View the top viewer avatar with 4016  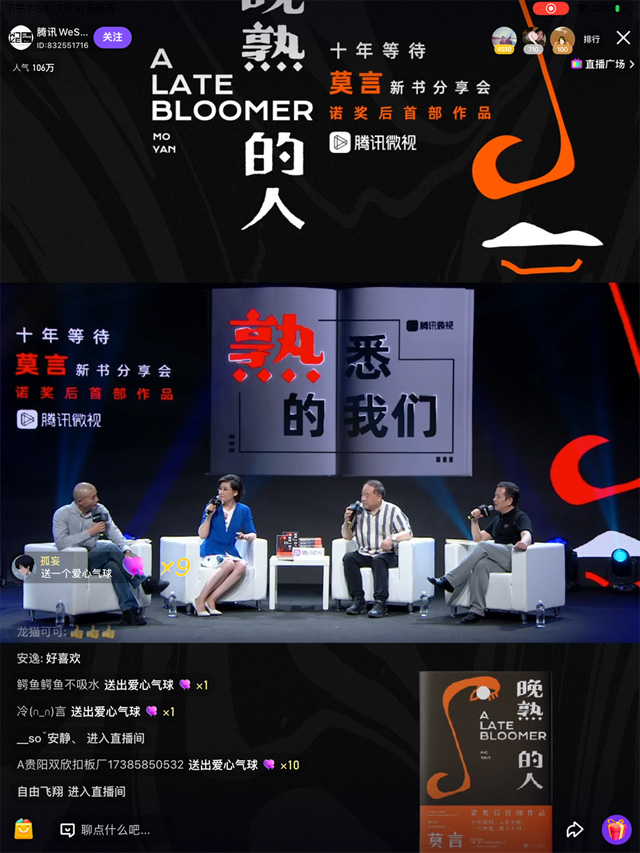click(x=505, y=40)
